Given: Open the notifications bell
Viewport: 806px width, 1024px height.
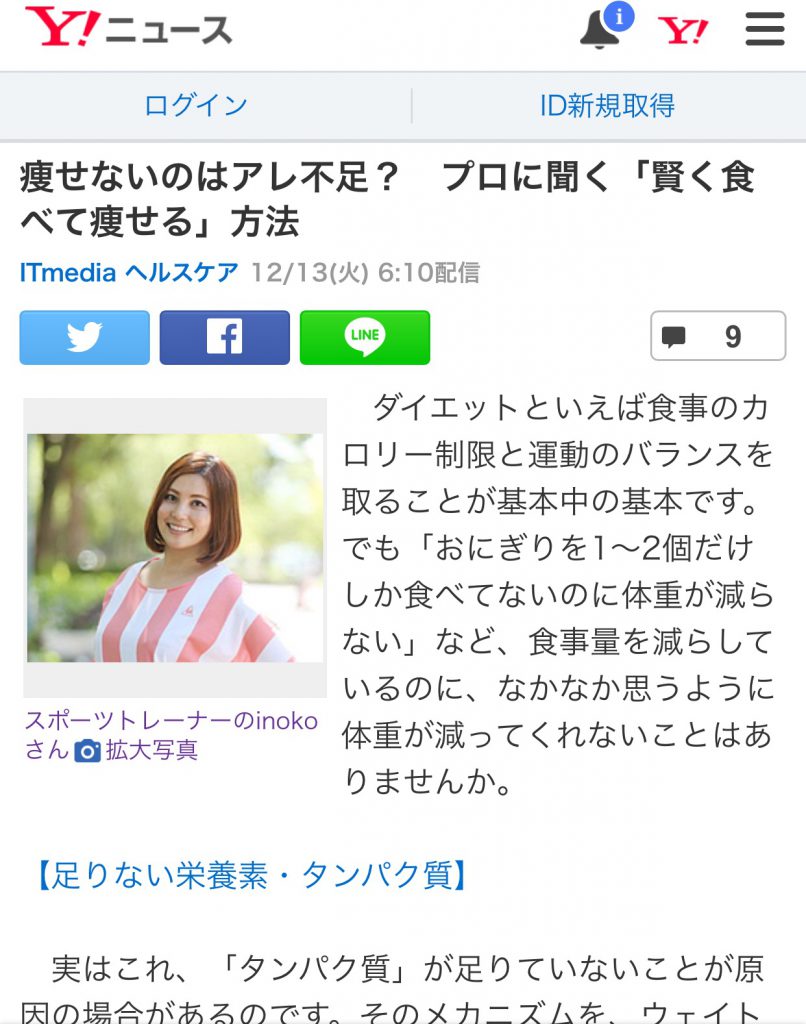Looking at the screenshot, I should [602, 30].
